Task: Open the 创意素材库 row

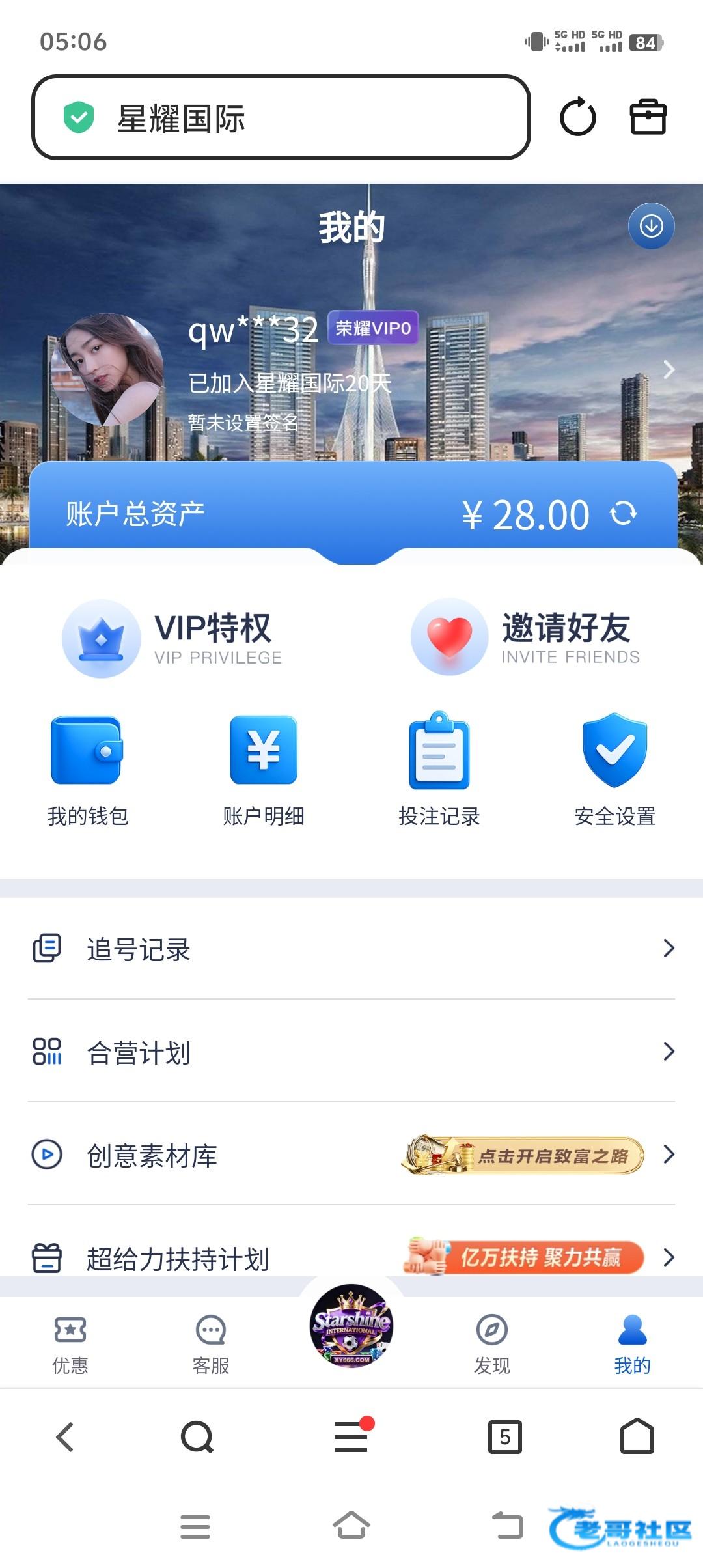Action: 351,1155
